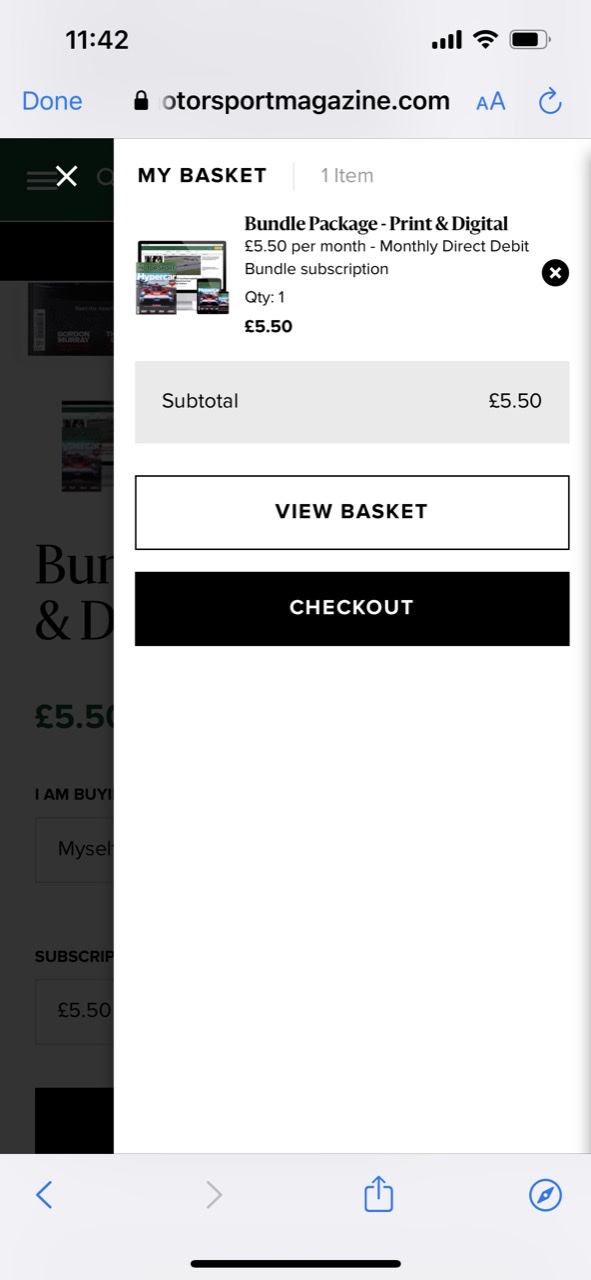Close the basket side panel
The width and height of the screenshot is (591, 1280).
(66, 177)
